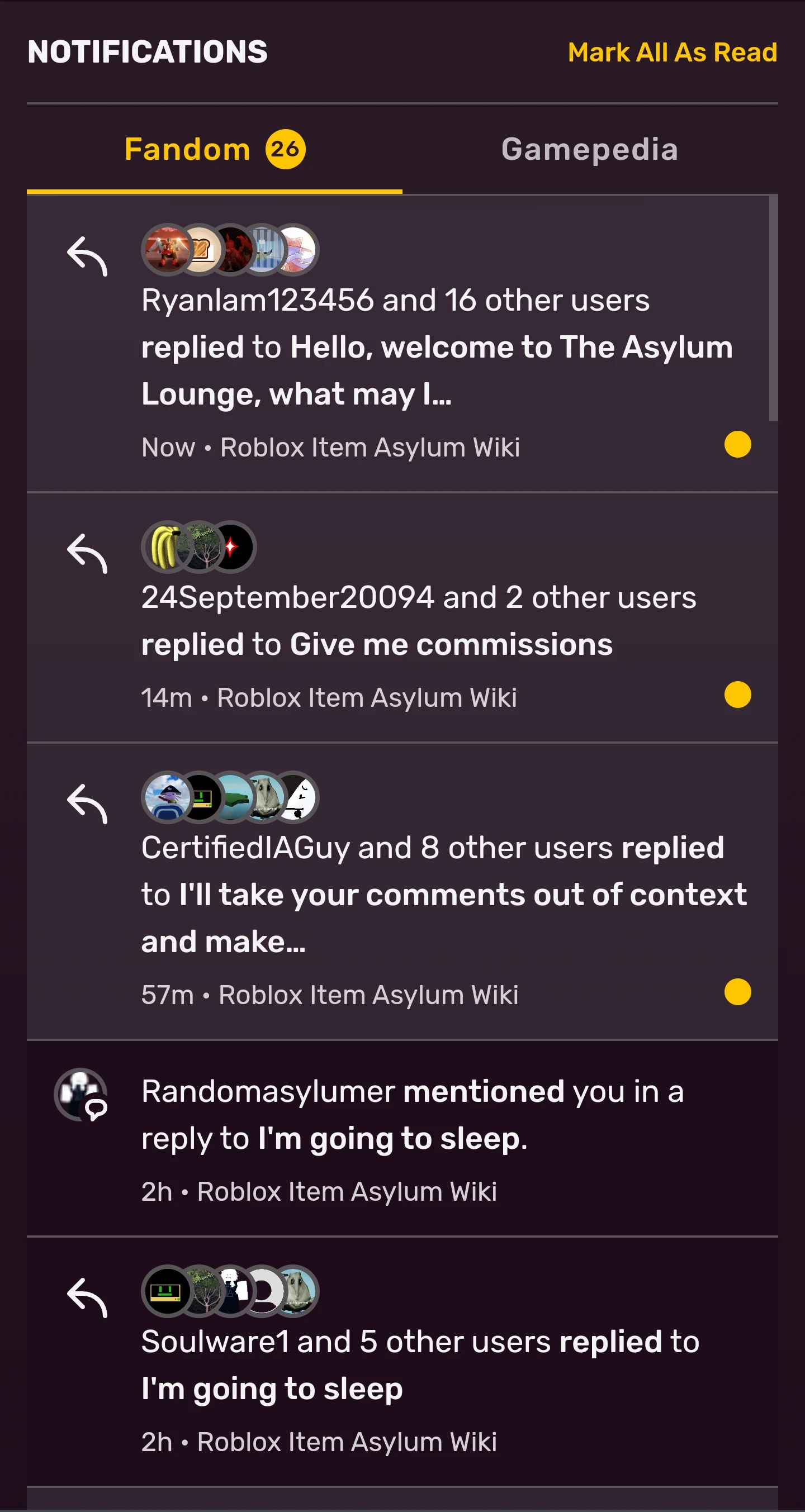Mark all notifications as read
The image size is (805, 1512).
672,52
